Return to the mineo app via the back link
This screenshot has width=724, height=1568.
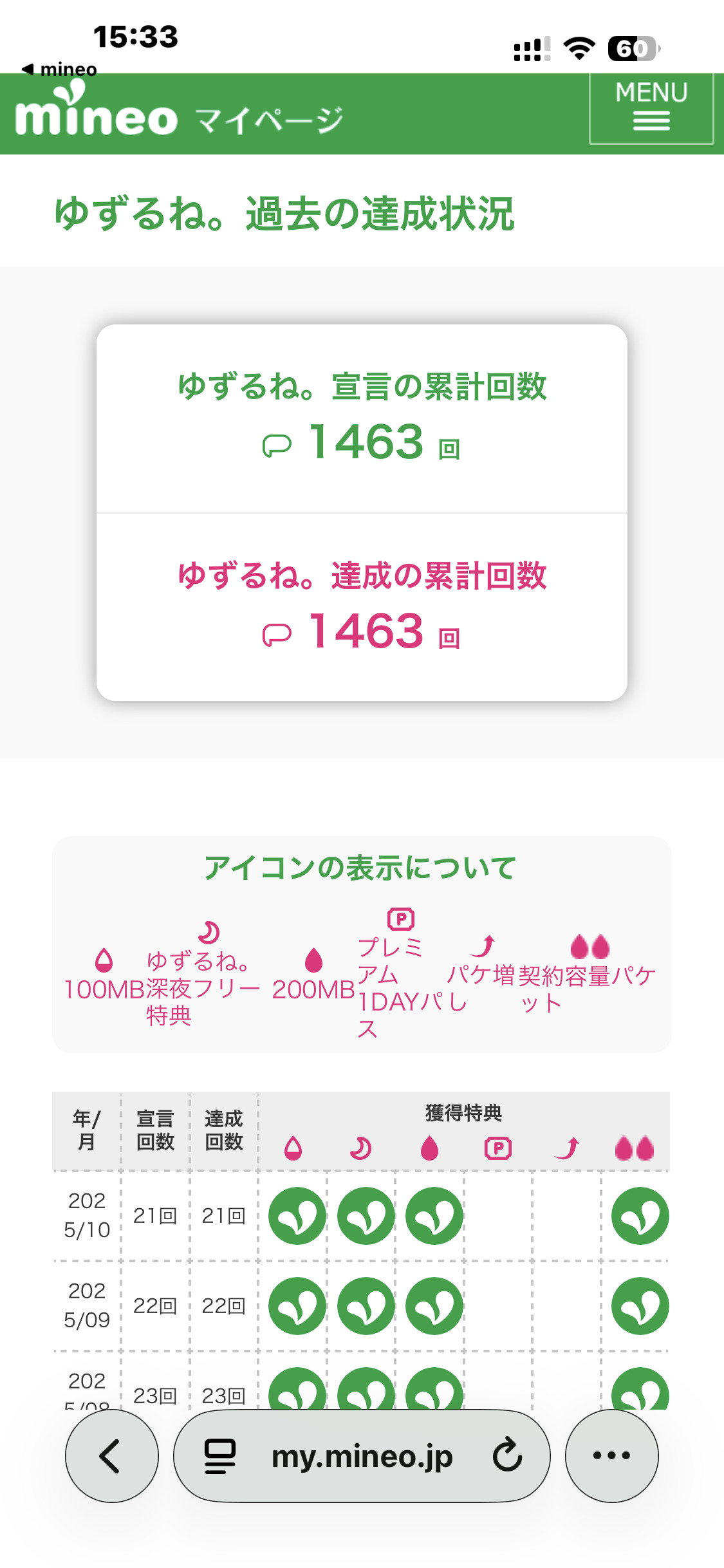click(x=59, y=69)
